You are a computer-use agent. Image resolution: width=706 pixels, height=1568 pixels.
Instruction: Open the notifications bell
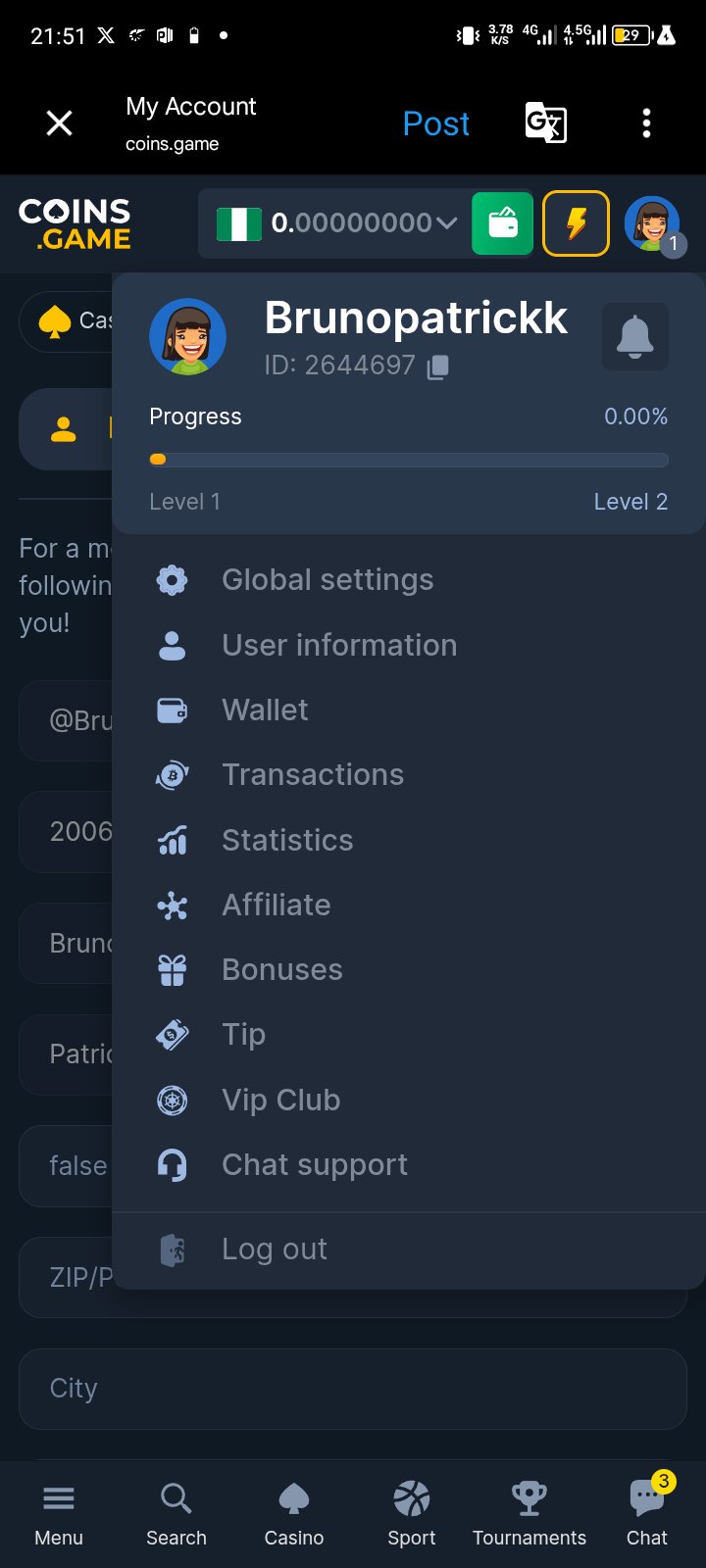pyautogui.click(x=634, y=336)
